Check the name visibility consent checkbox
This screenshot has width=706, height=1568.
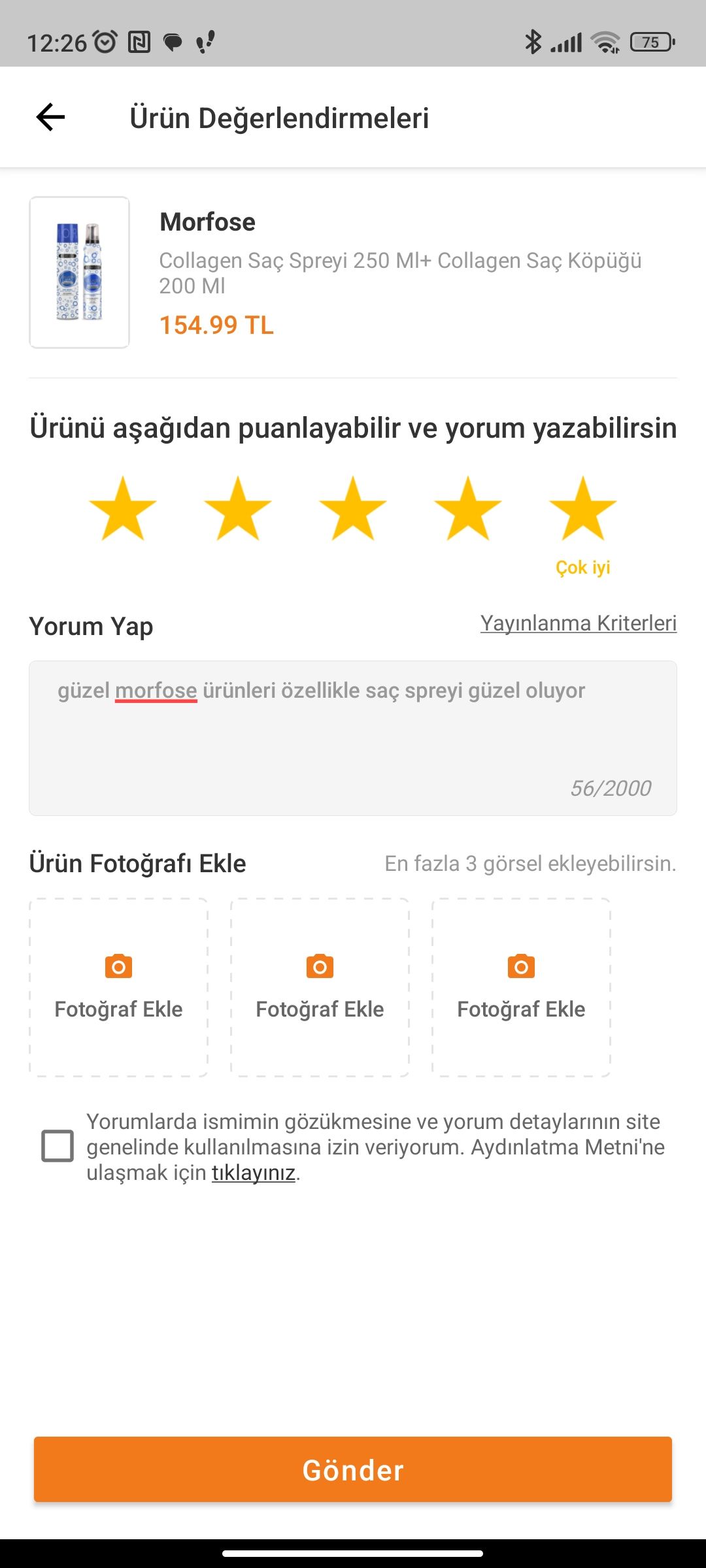(x=58, y=1146)
